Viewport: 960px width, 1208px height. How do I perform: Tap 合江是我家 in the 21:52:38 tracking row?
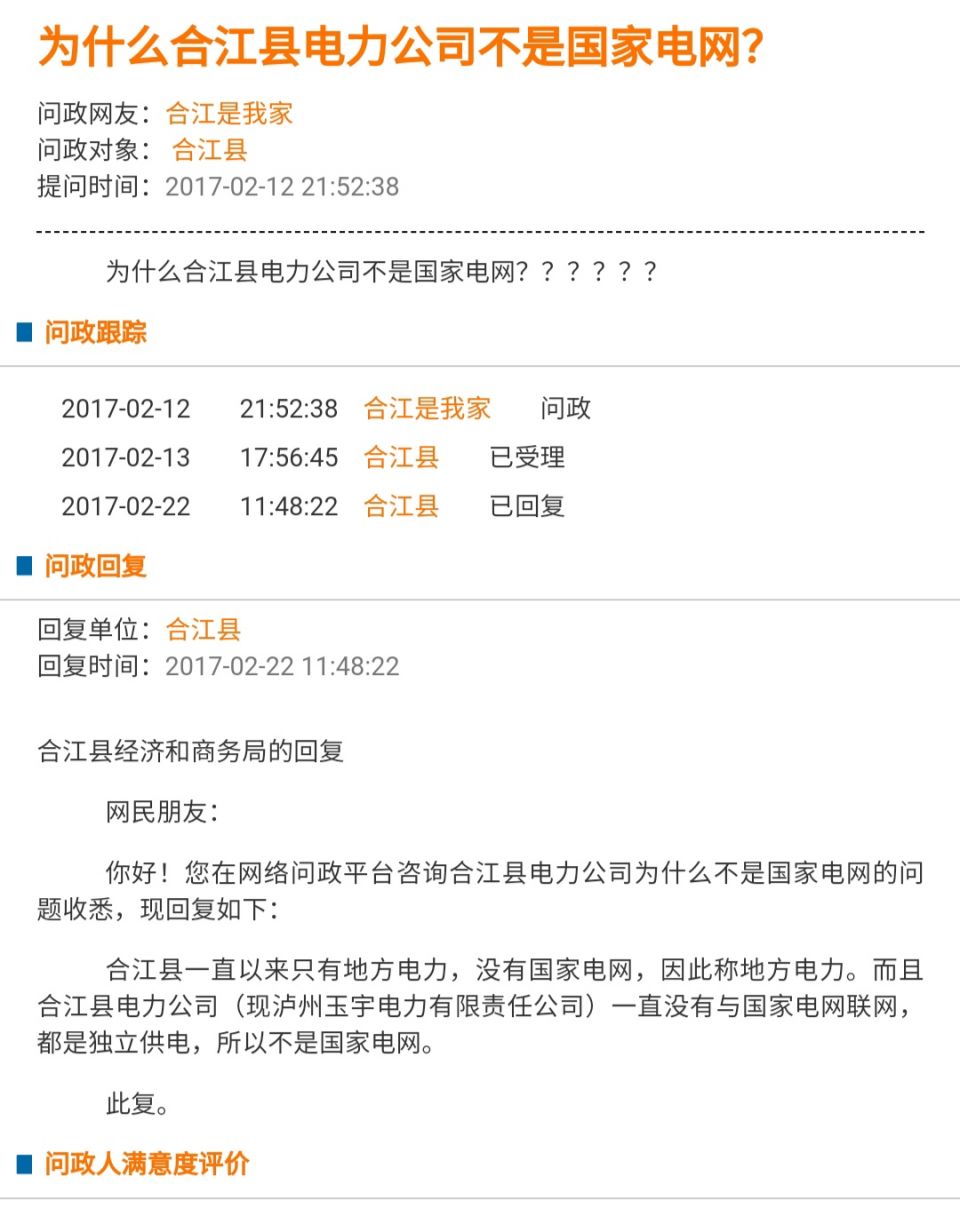click(427, 408)
